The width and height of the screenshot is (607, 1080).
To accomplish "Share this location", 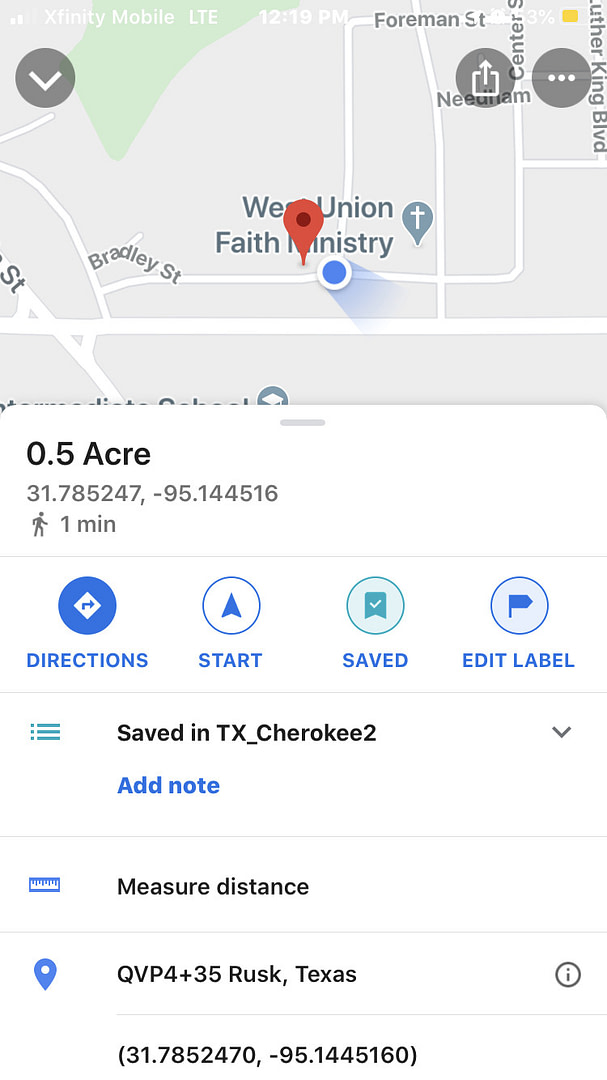I will pos(486,78).
